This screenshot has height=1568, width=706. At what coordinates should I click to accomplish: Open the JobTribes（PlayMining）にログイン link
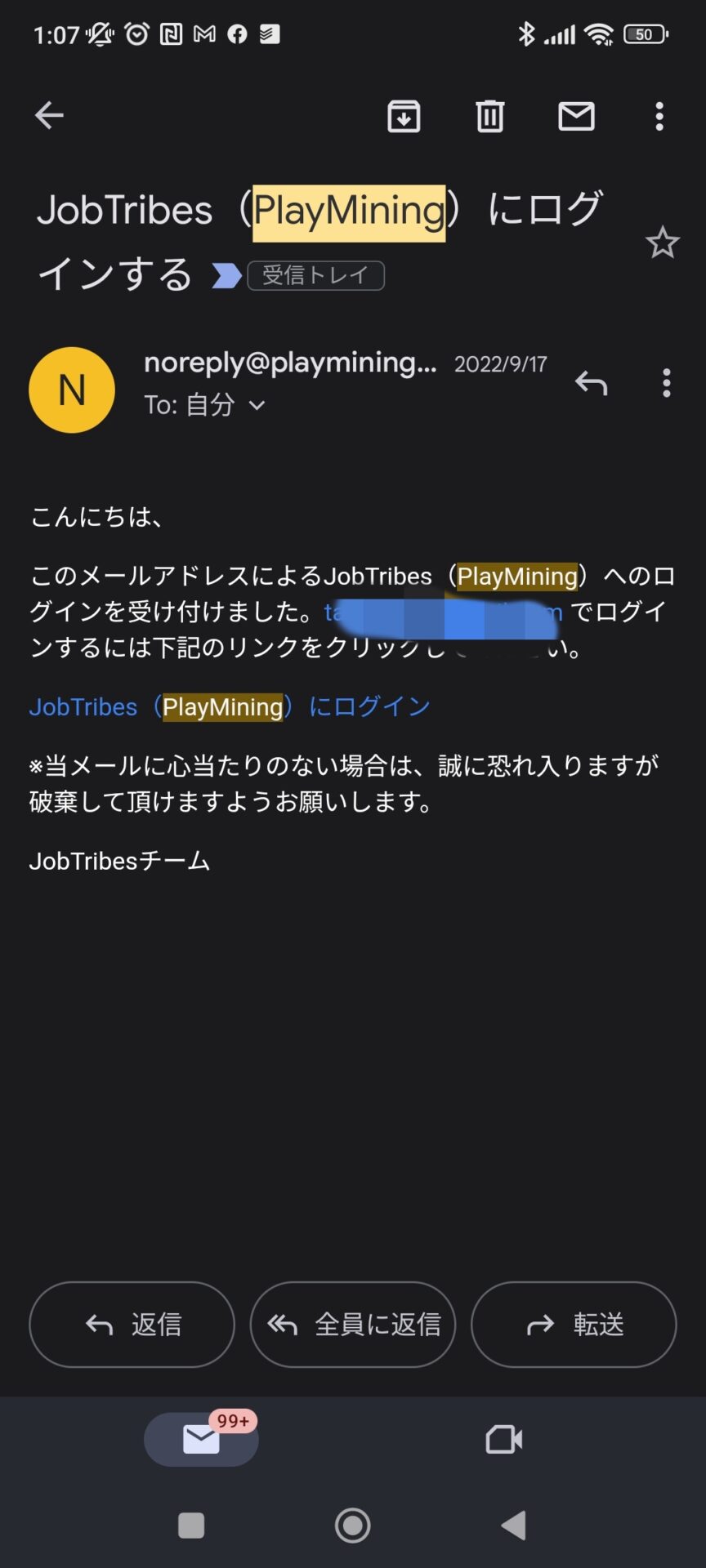point(230,706)
